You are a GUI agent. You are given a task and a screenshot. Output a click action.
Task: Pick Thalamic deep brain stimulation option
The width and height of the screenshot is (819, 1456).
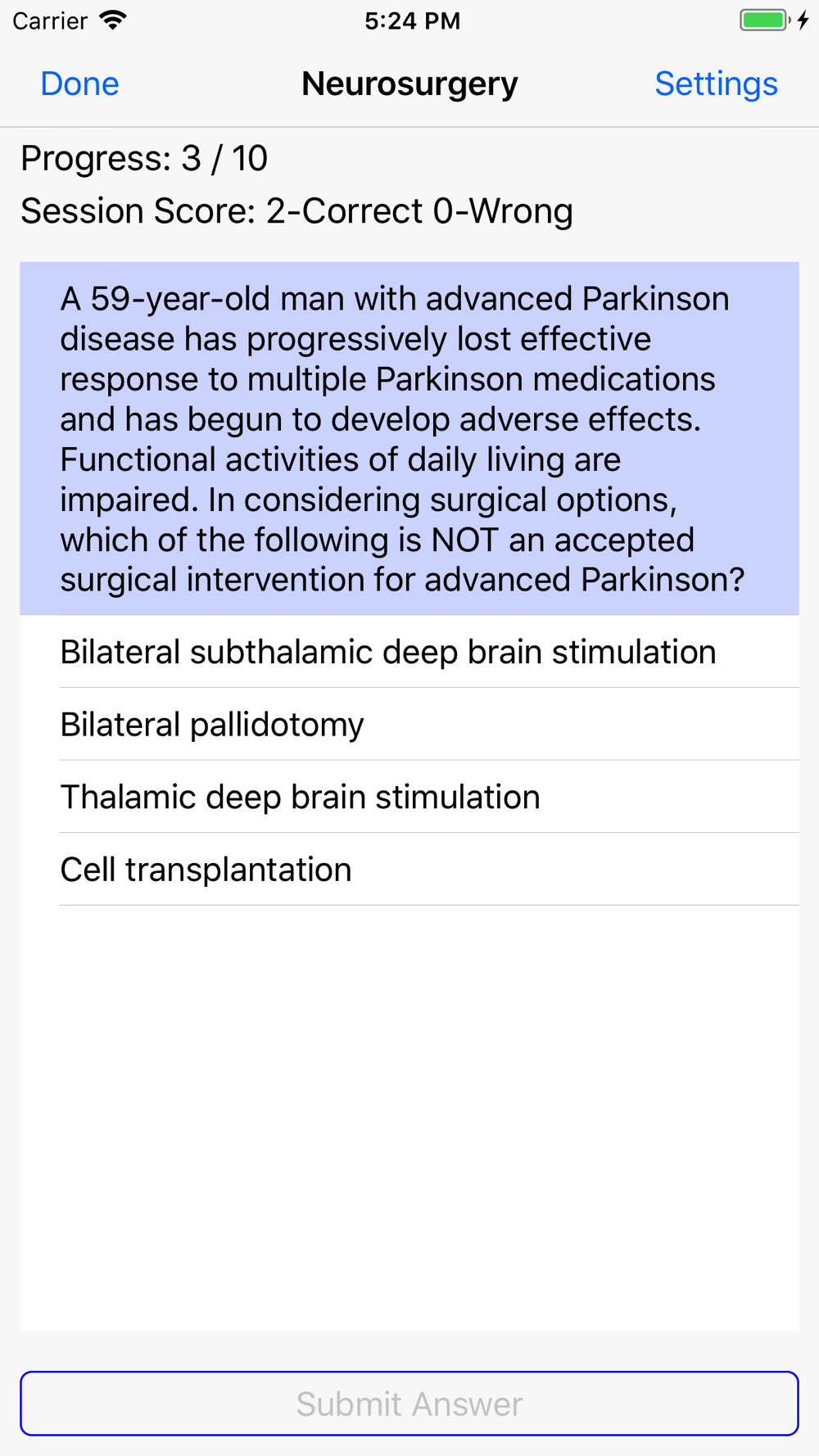pos(409,797)
